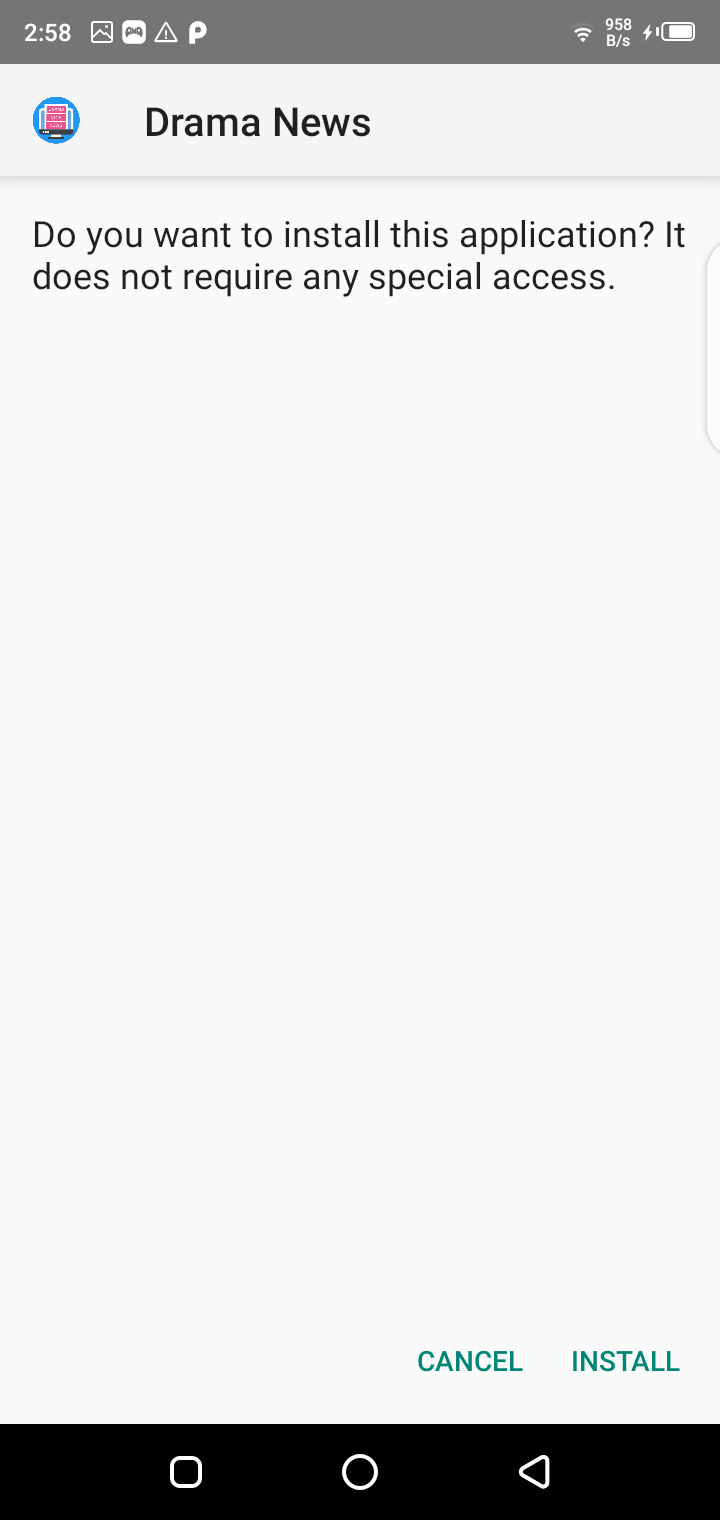Viewport: 720px width, 1520px height.
Task: Go back using the navigation bar
Action: [x=534, y=1471]
